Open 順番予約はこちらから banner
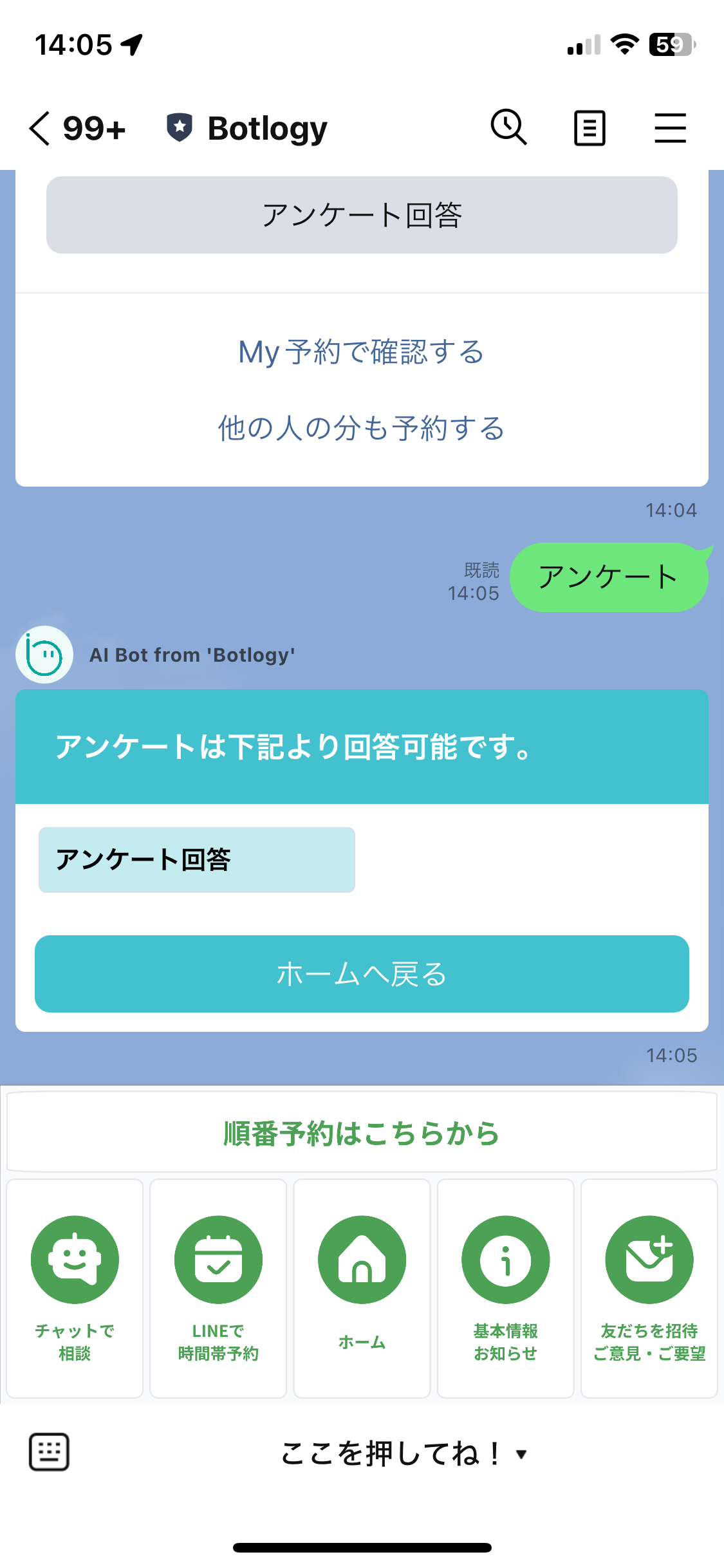This screenshot has height=1568, width=724. (x=362, y=1134)
